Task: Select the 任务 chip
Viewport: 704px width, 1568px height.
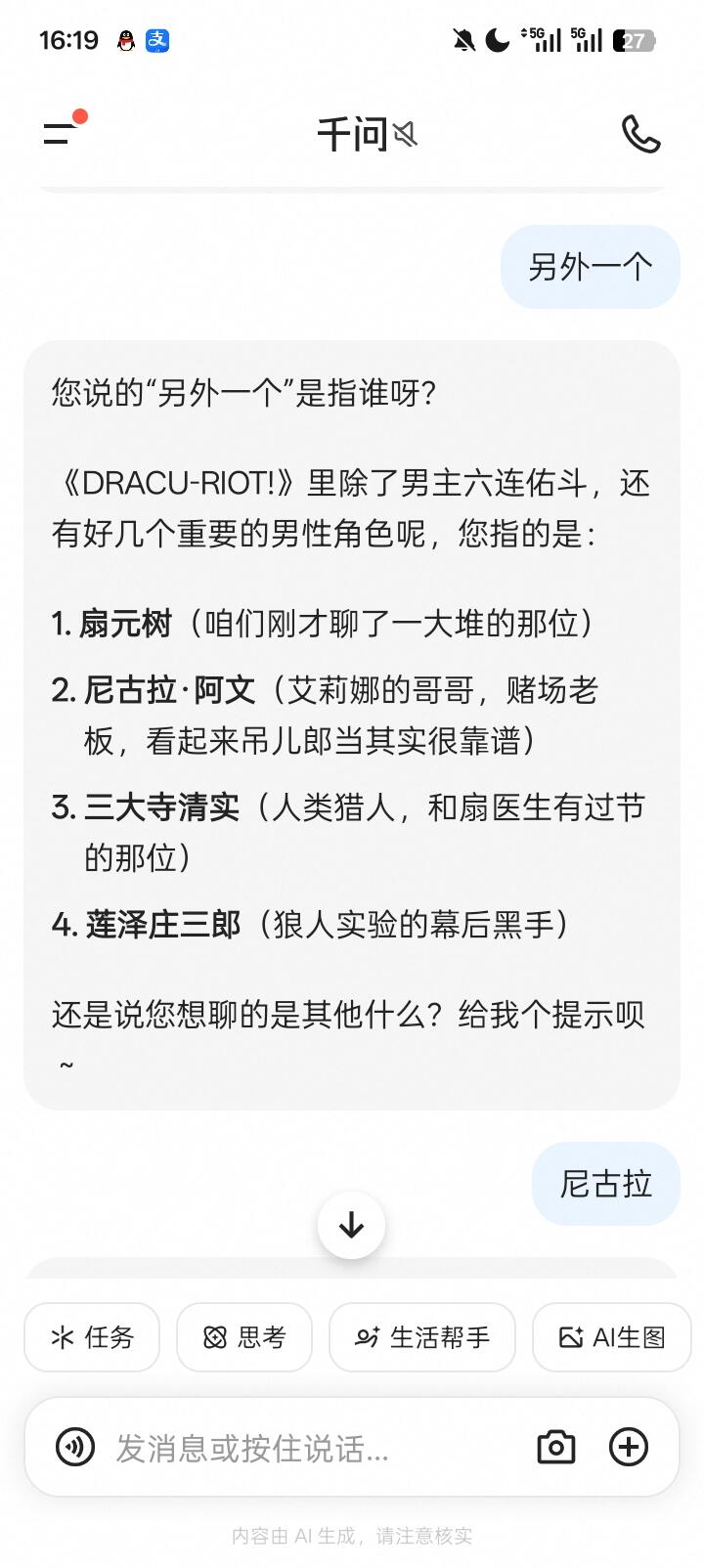Action: 92,1337
